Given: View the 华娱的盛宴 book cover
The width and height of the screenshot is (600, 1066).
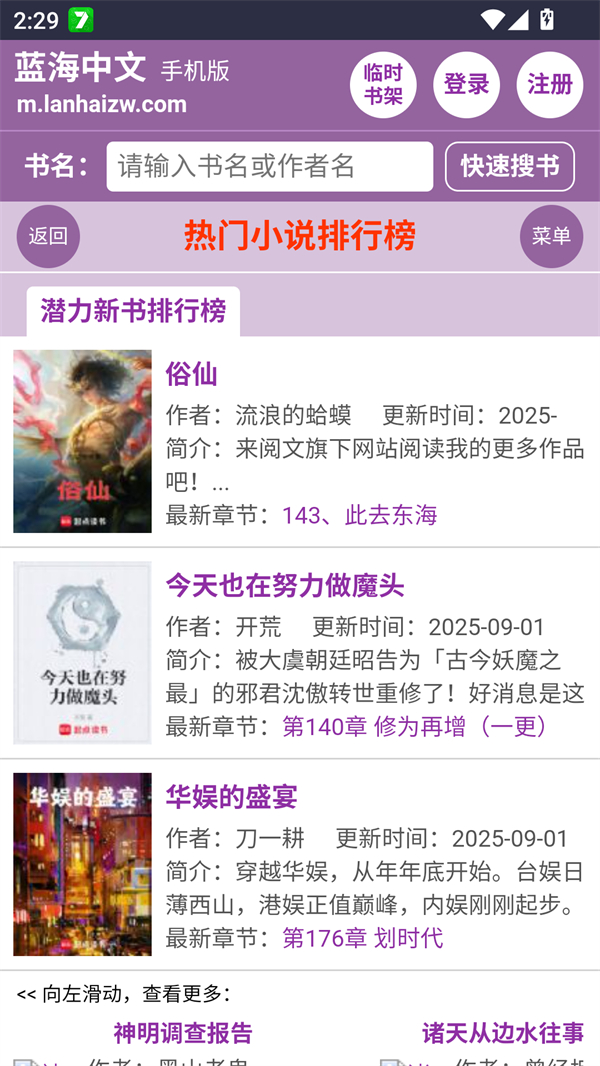Looking at the screenshot, I should click(82, 864).
